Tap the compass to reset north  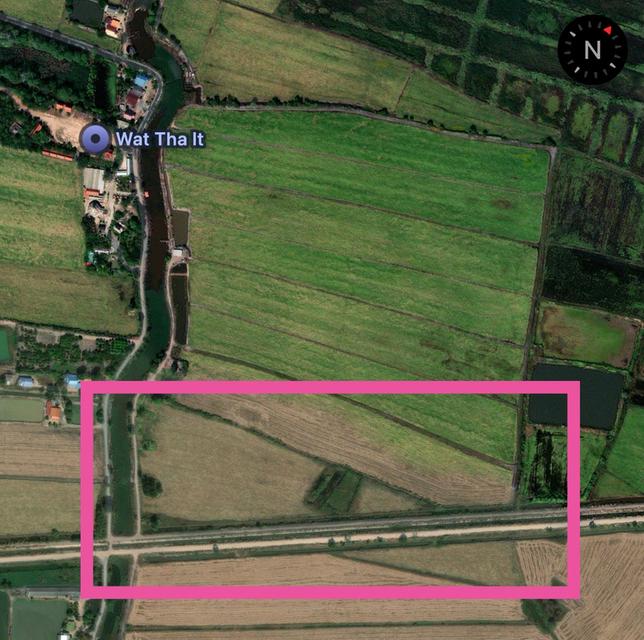coord(592,49)
